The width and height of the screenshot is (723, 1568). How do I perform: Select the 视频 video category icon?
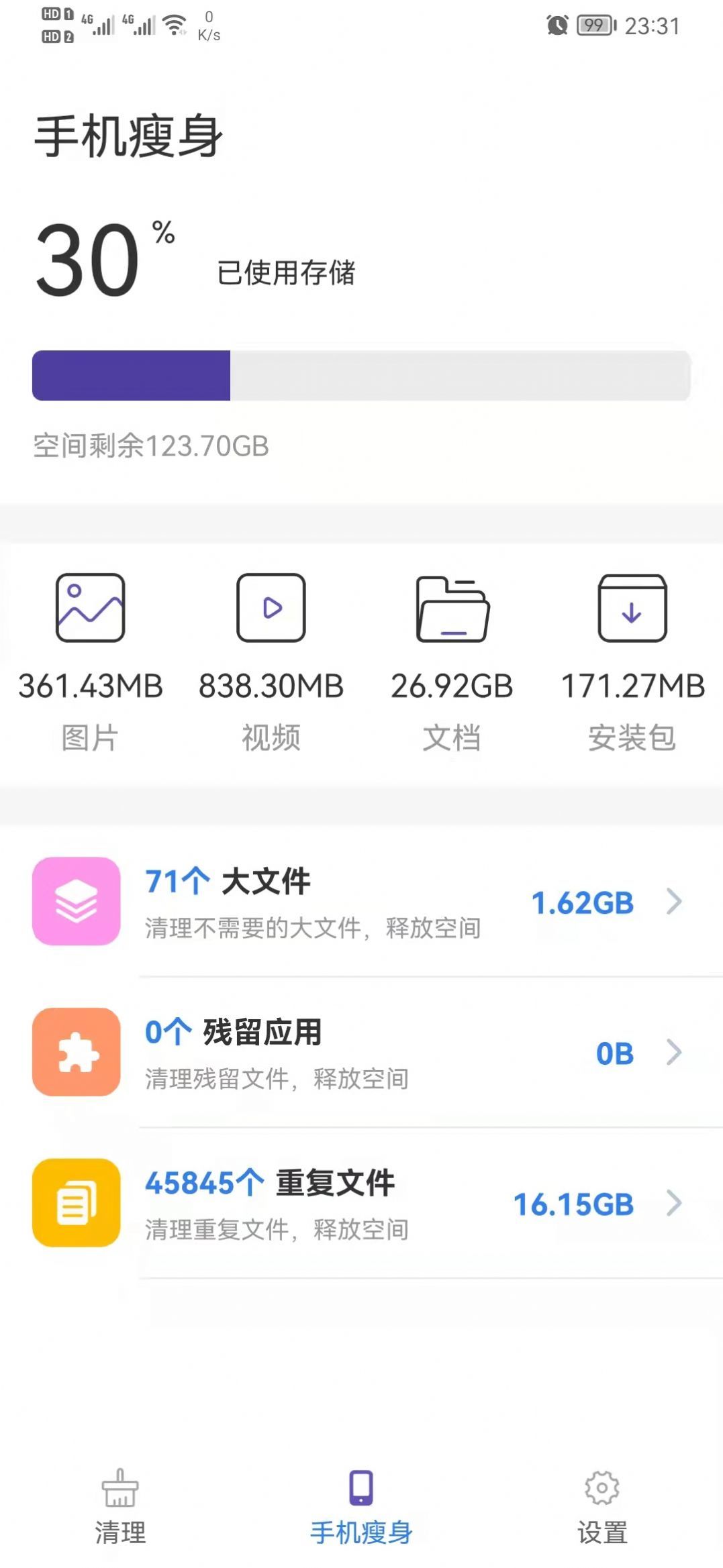271,608
